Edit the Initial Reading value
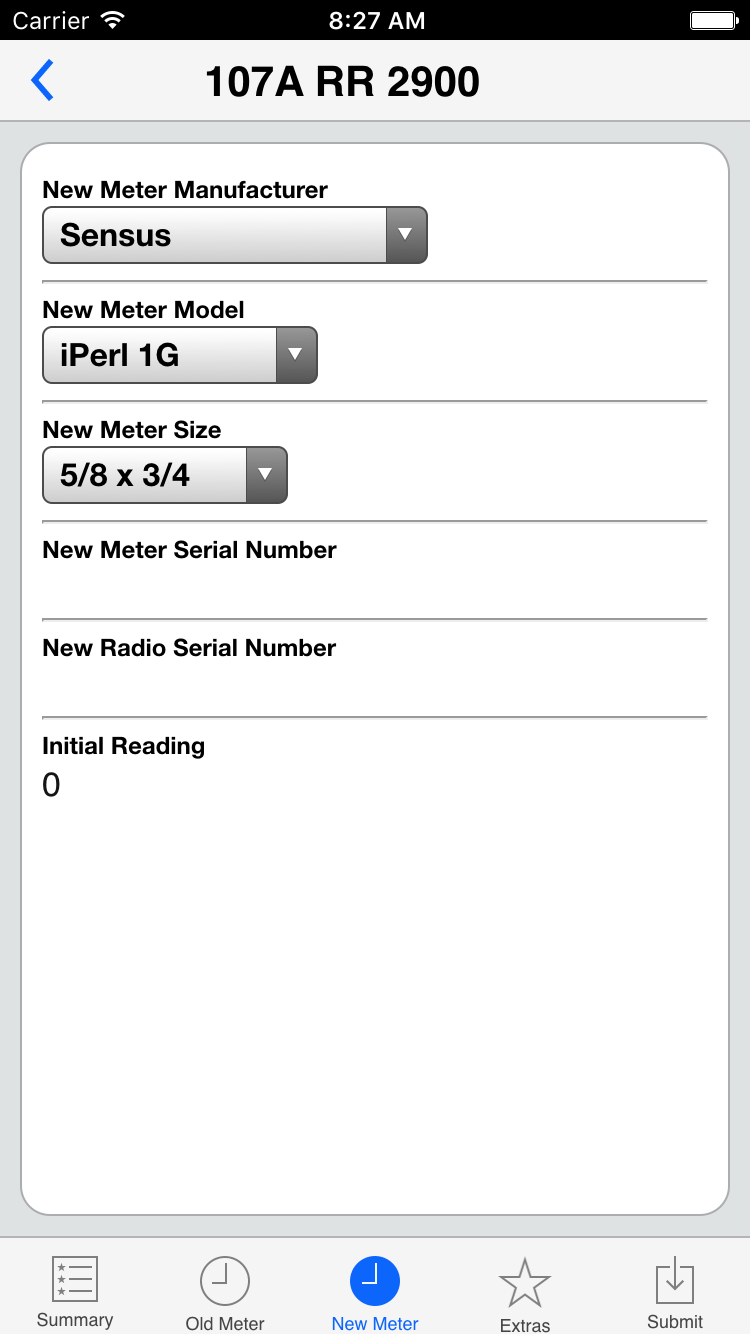 pos(374,786)
